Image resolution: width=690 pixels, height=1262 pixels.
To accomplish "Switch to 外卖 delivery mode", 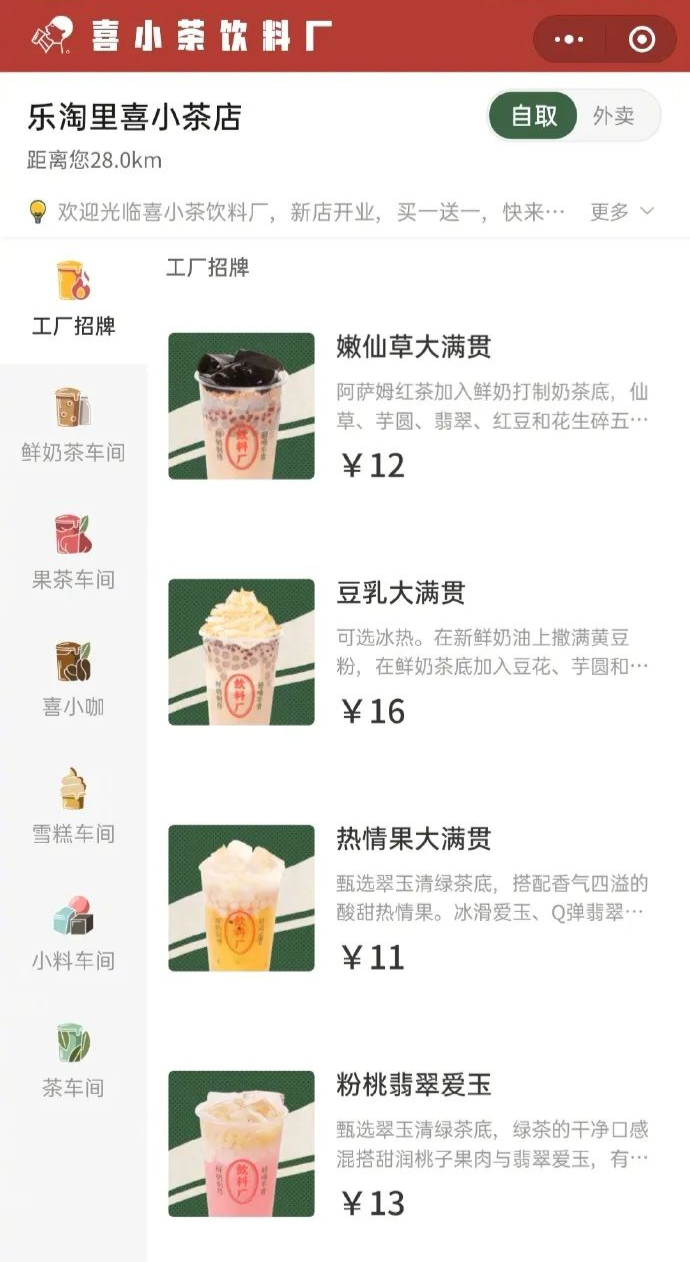I will [614, 116].
